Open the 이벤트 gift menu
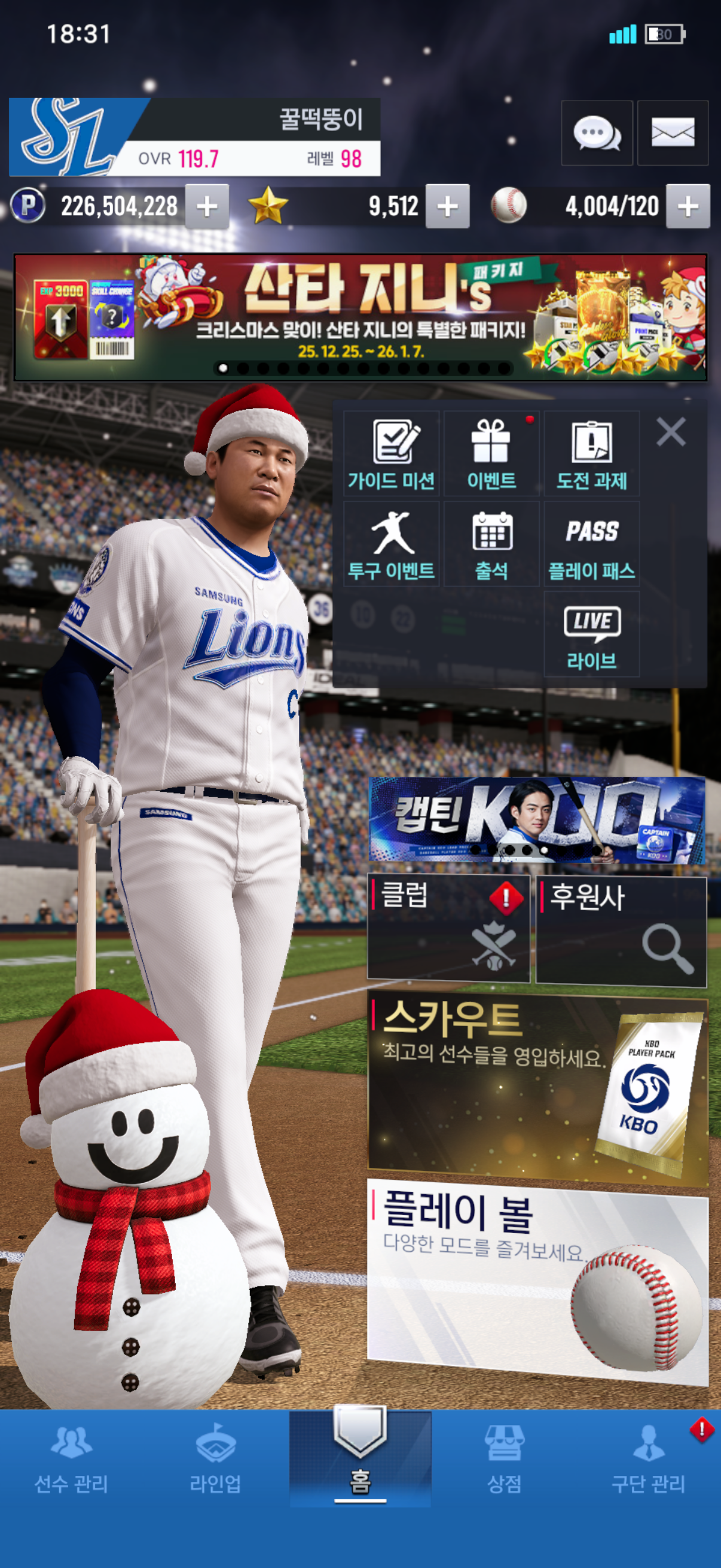 point(491,454)
